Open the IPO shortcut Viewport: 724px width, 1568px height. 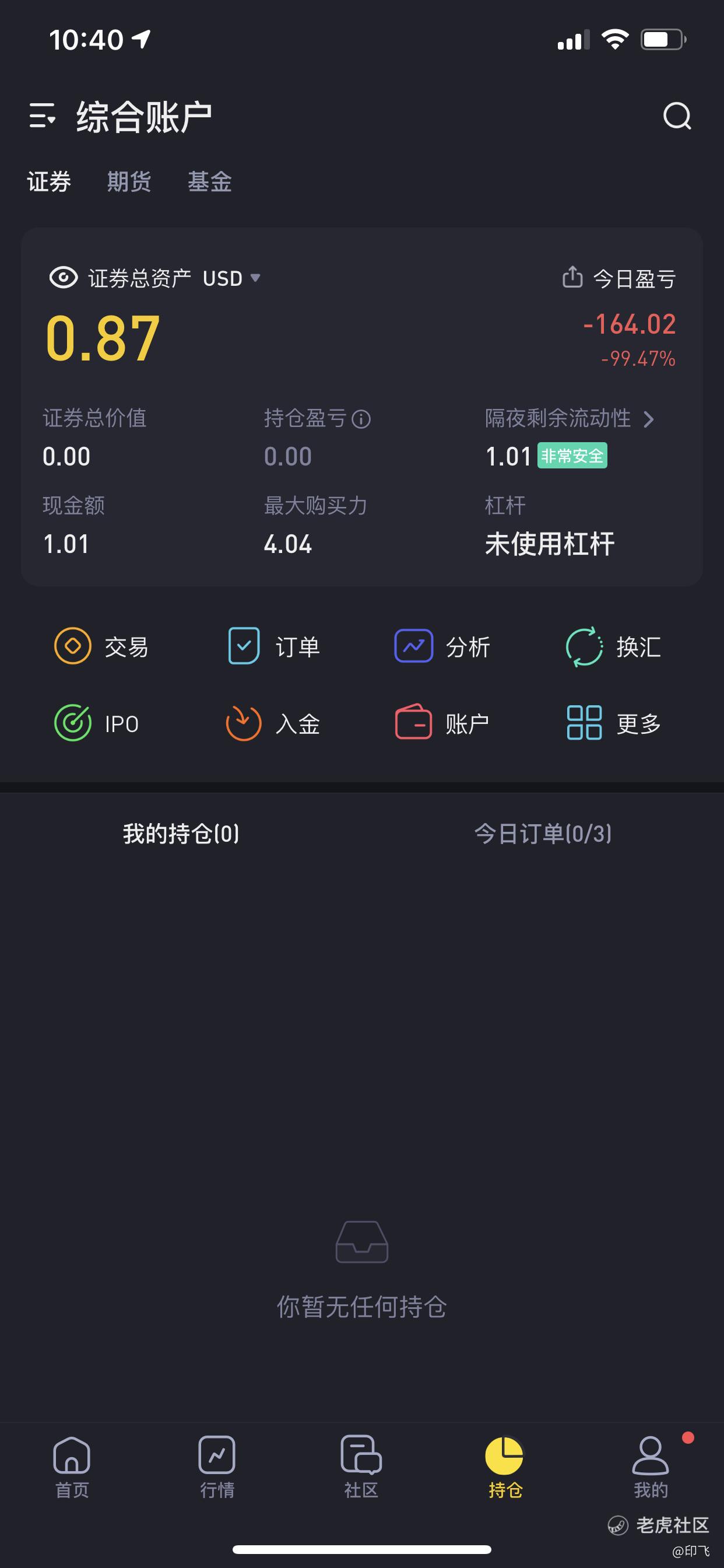click(97, 723)
